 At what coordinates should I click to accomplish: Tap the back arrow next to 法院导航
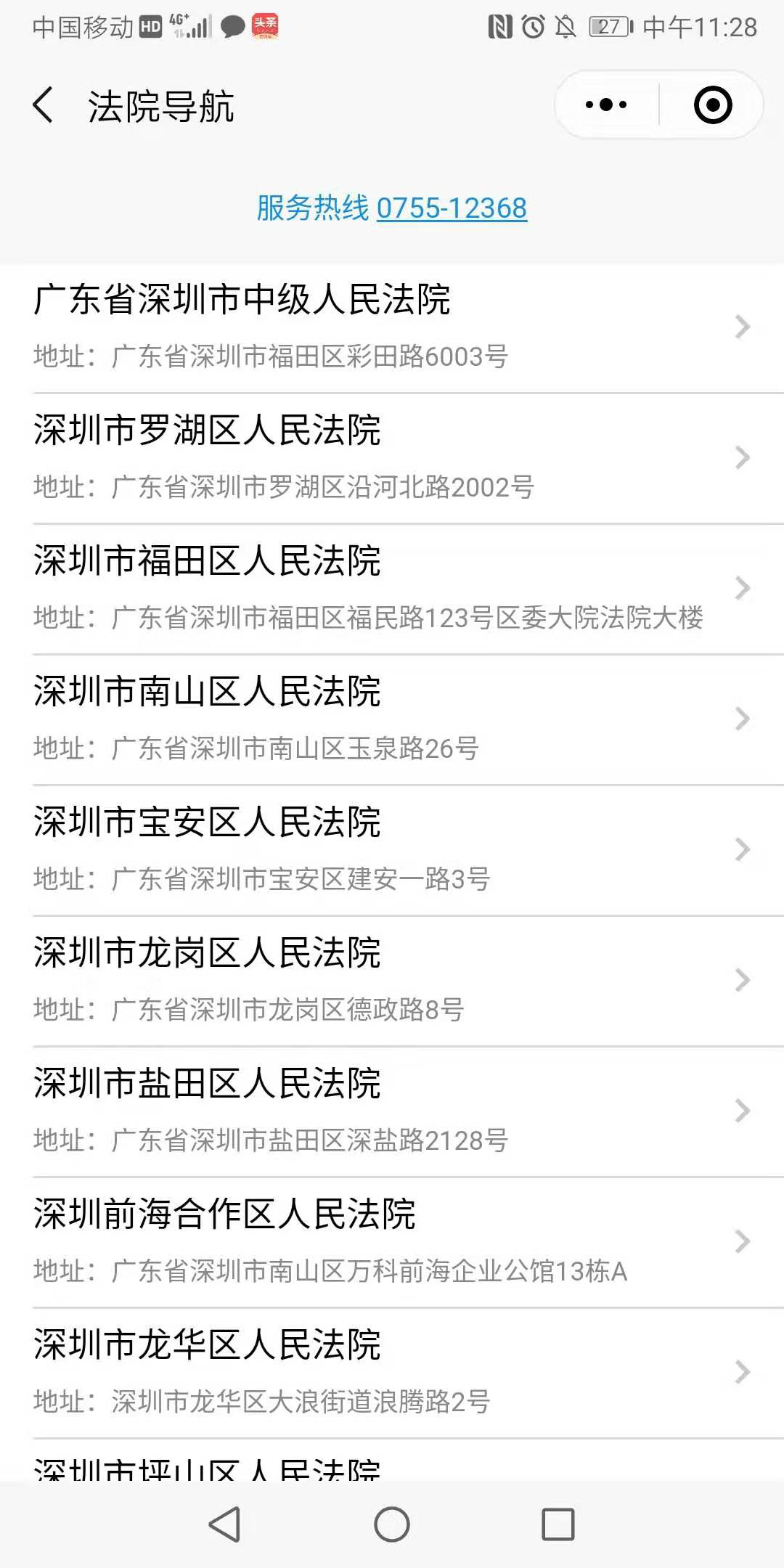tap(44, 104)
